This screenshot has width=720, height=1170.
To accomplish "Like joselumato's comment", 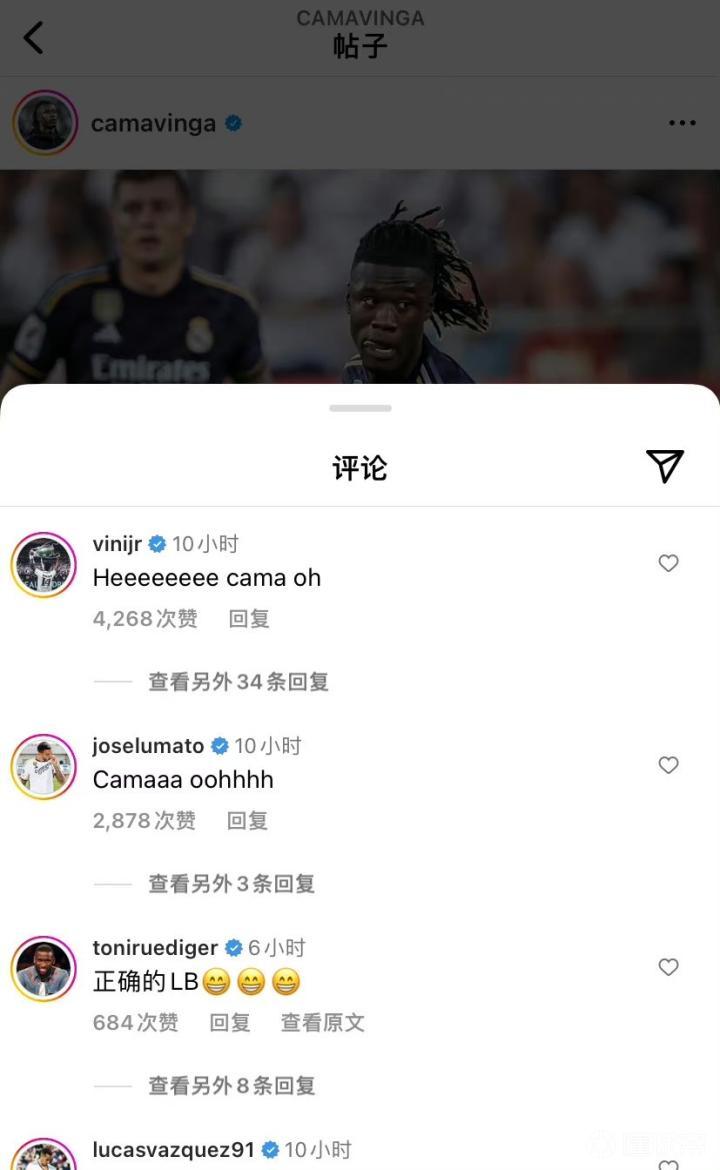I will click(668, 765).
